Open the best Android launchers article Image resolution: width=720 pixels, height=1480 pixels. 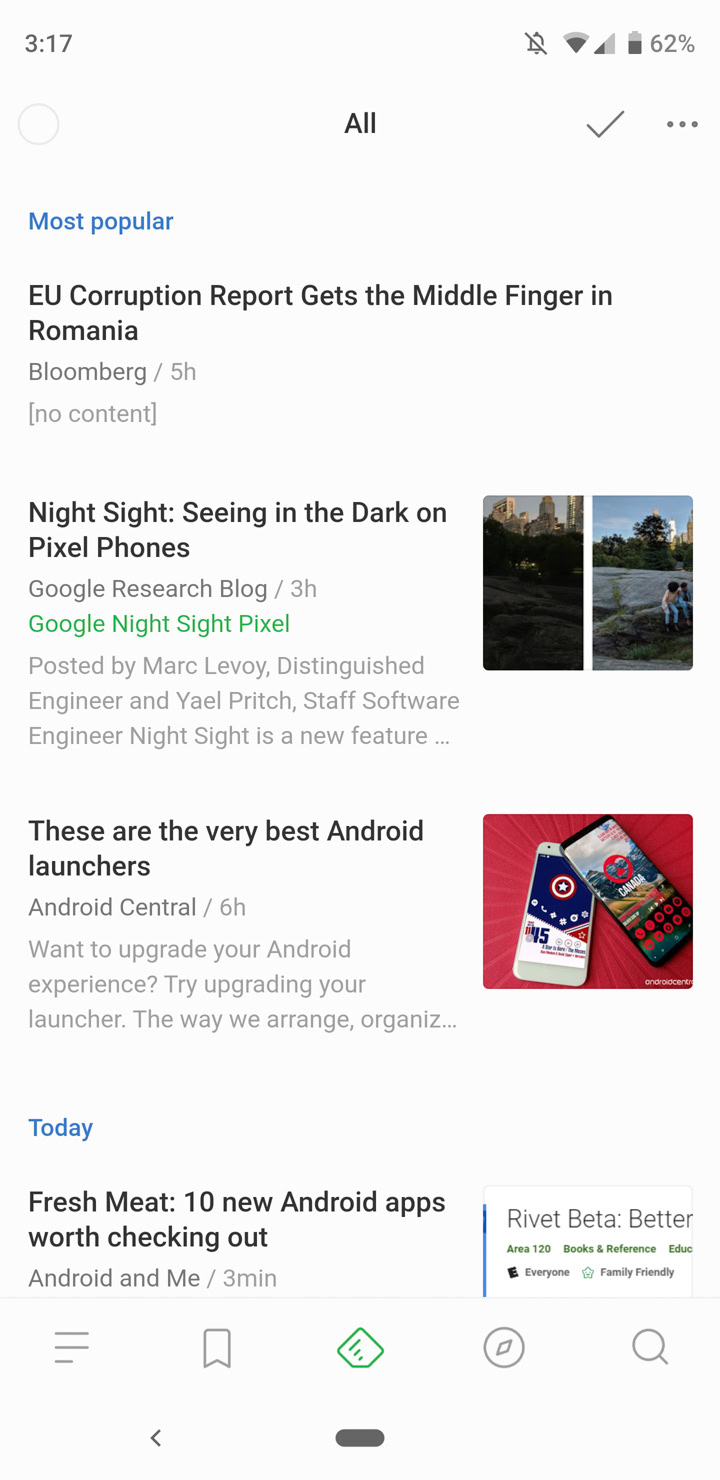[x=226, y=848]
